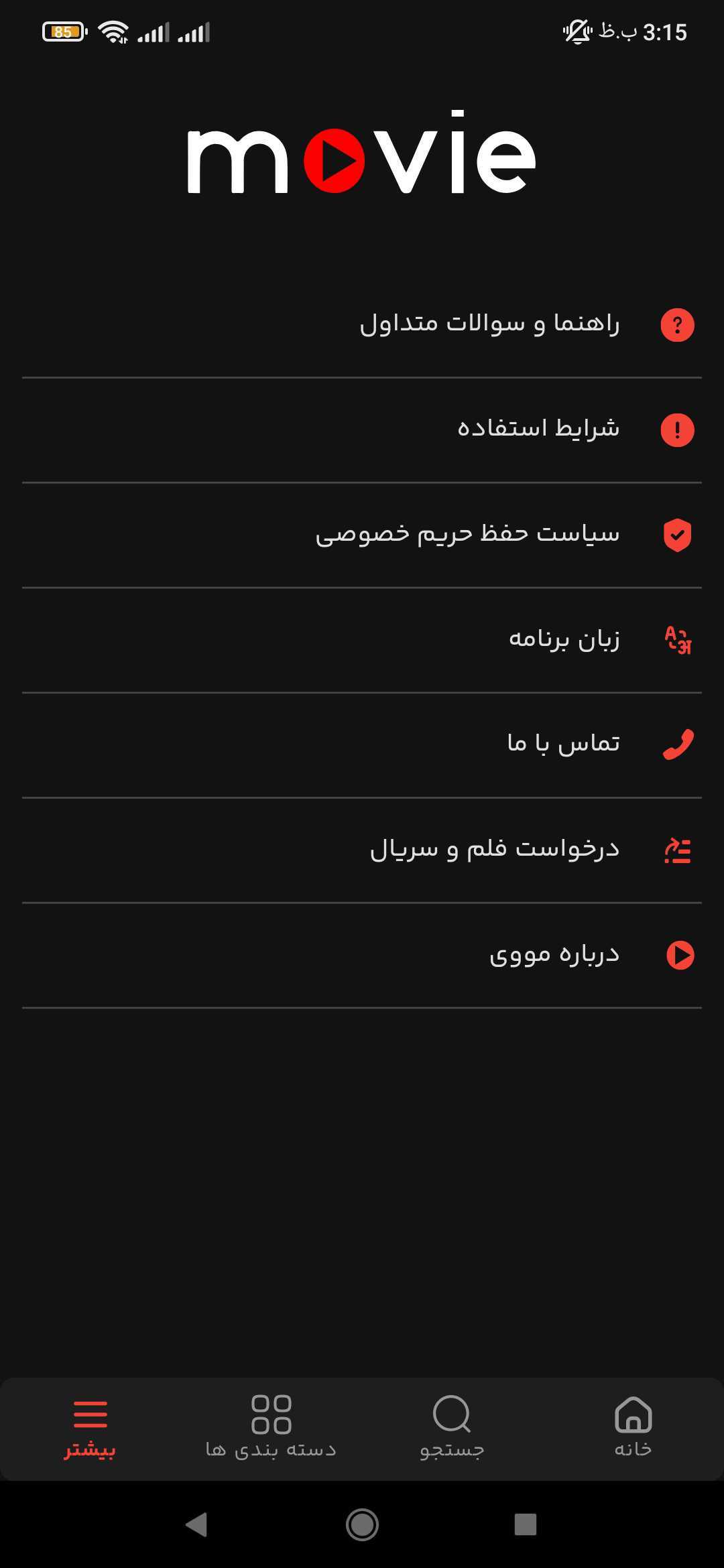
Task: Click the movie logo at the top
Action: (x=362, y=157)
